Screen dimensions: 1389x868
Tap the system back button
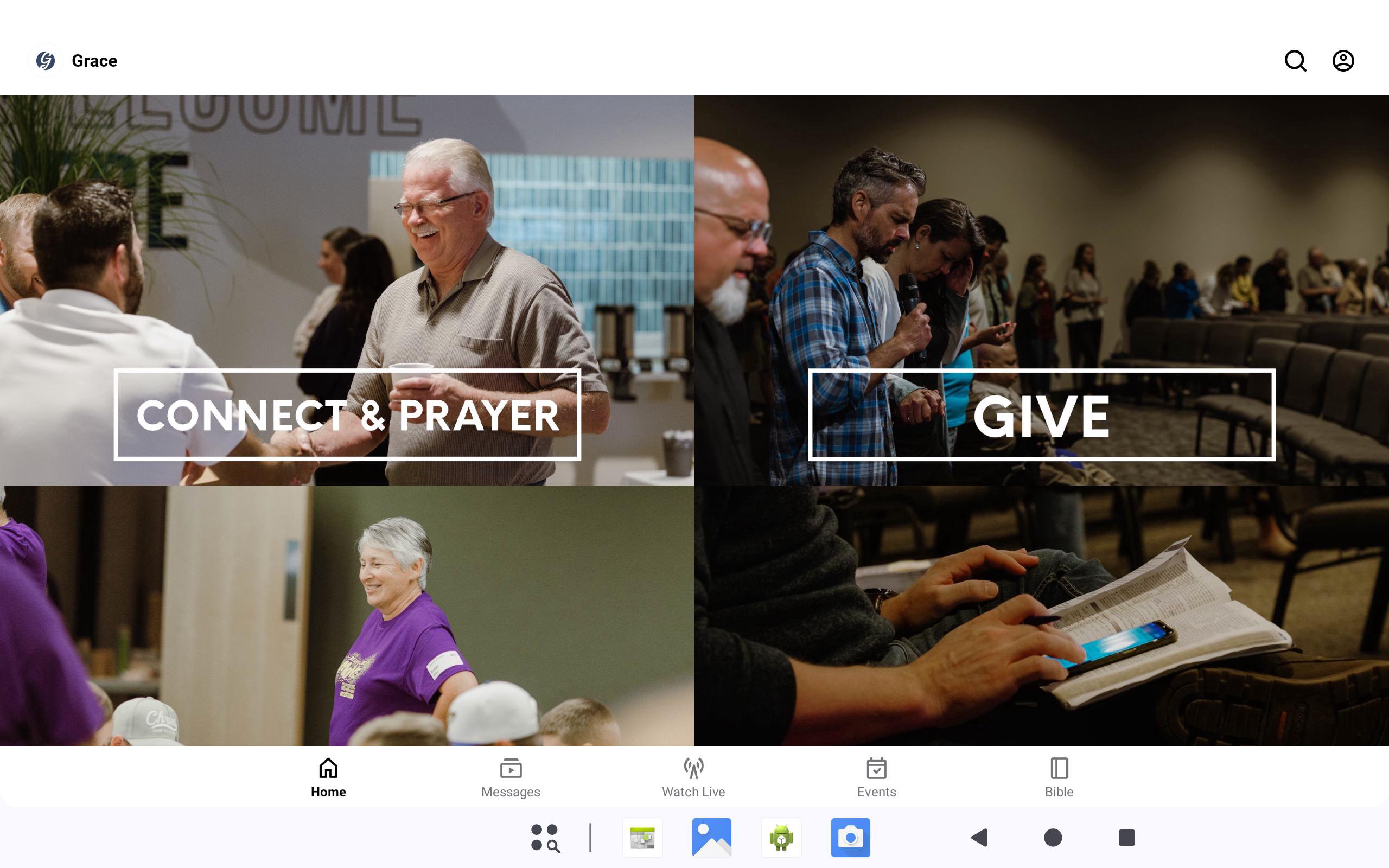tap(980, 838)
